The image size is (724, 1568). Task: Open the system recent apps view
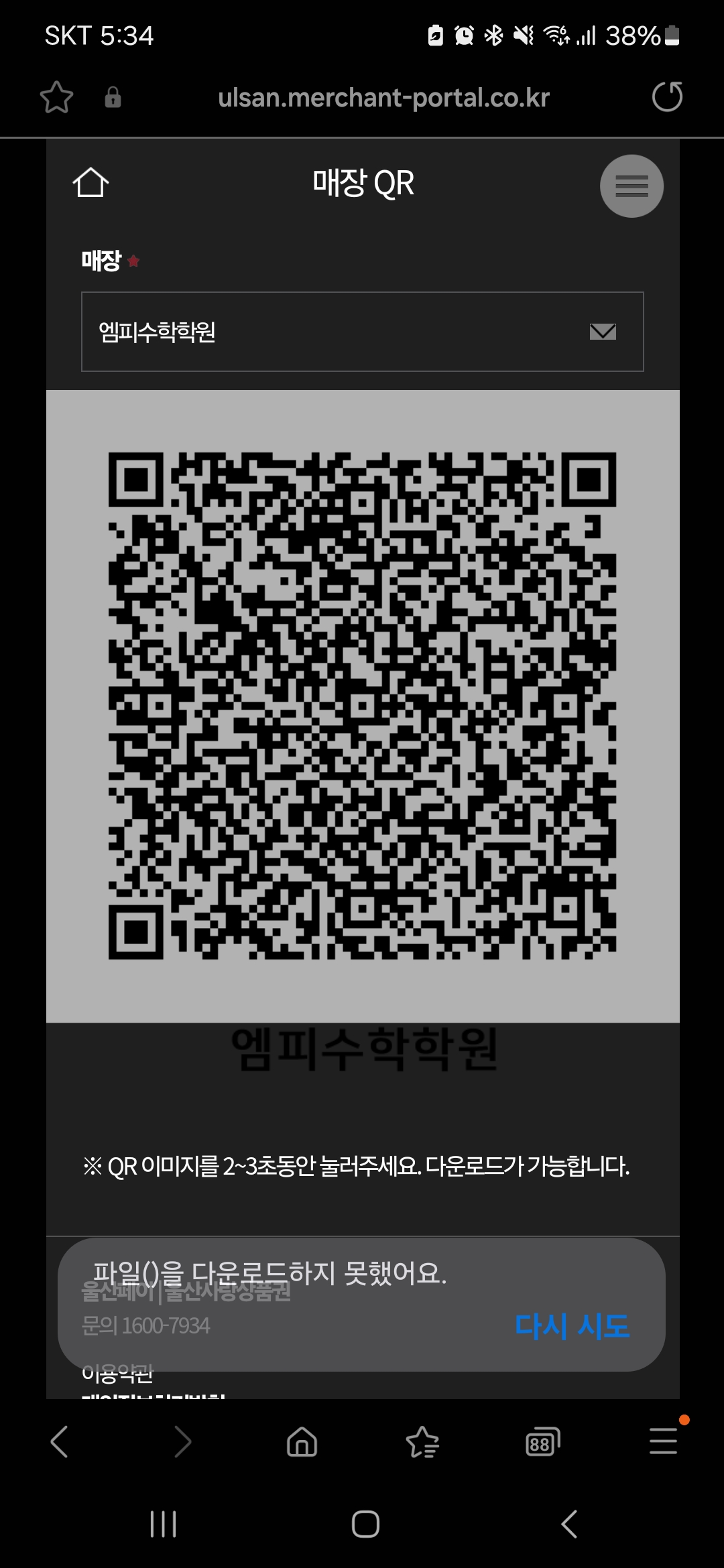[163, 1524]
